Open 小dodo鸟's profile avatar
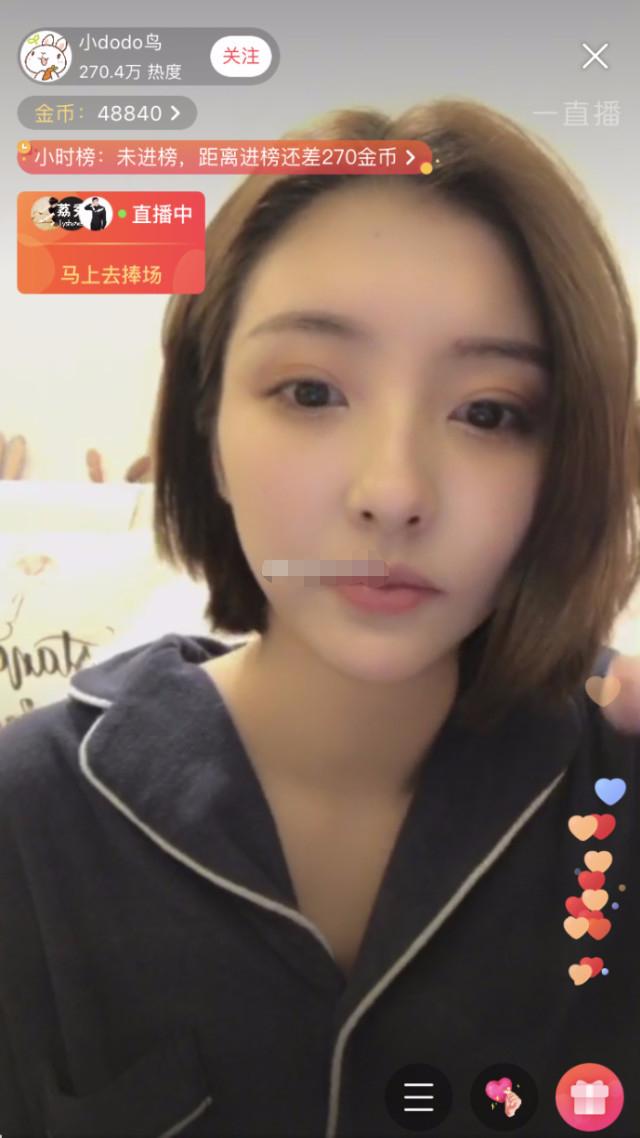Viewport: 640px width, 1138px height. (45, 56)
